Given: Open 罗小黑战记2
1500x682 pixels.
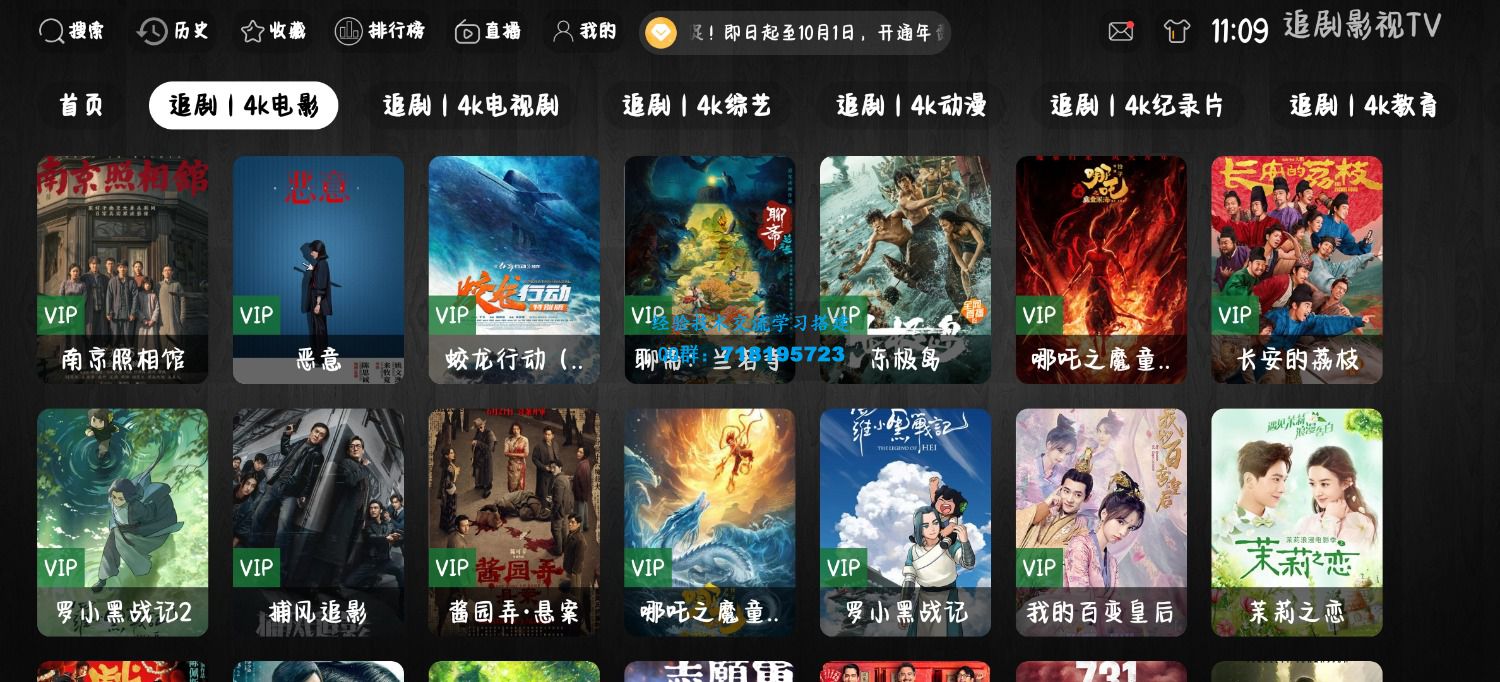Looking at the screenshot, I should pos(123,522).
